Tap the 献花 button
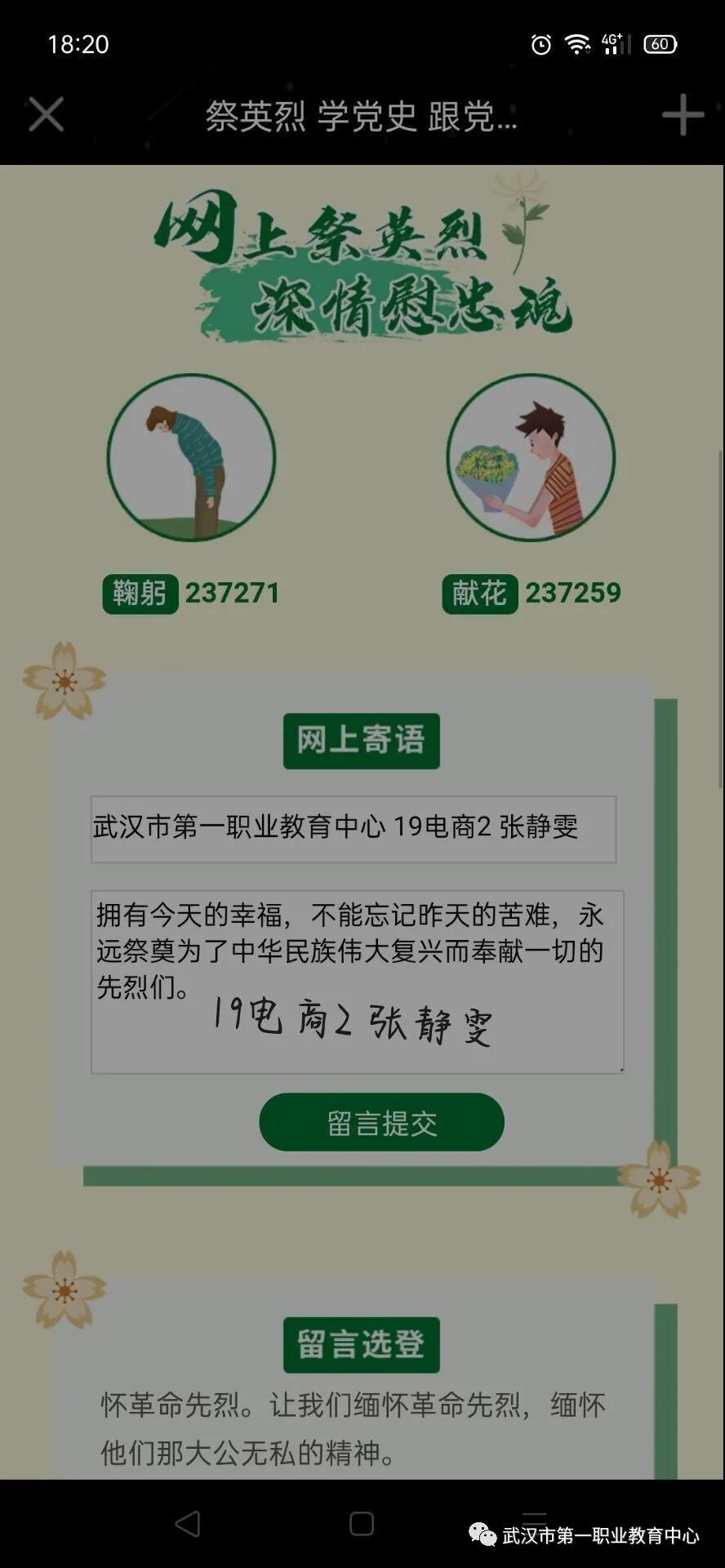This screenshot has width=725, height=1568. pyautogui.click(x=480, y=594)
